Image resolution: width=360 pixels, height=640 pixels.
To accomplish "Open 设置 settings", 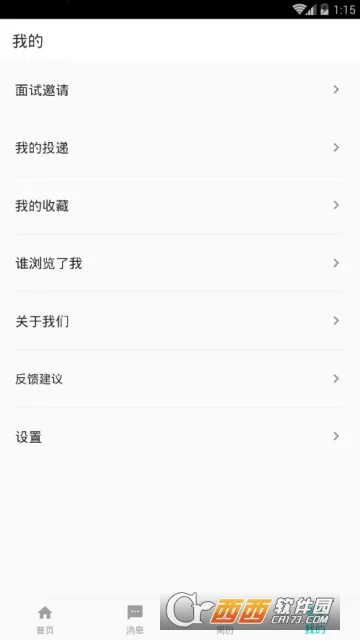I will coord(180,437).
